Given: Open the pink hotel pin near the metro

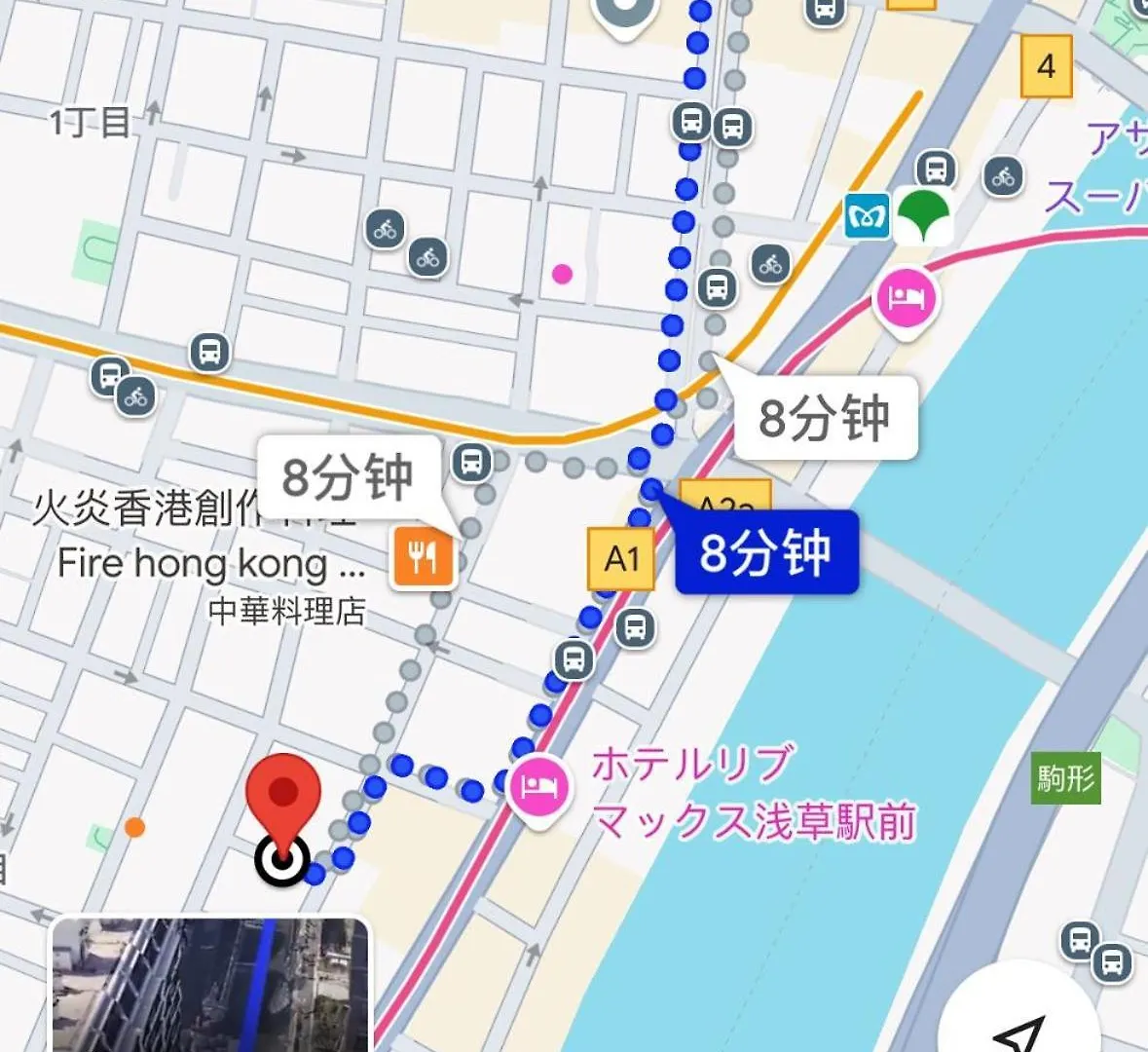Looking at the screenshot, I should pyautogui.click(x=907, y=297).
